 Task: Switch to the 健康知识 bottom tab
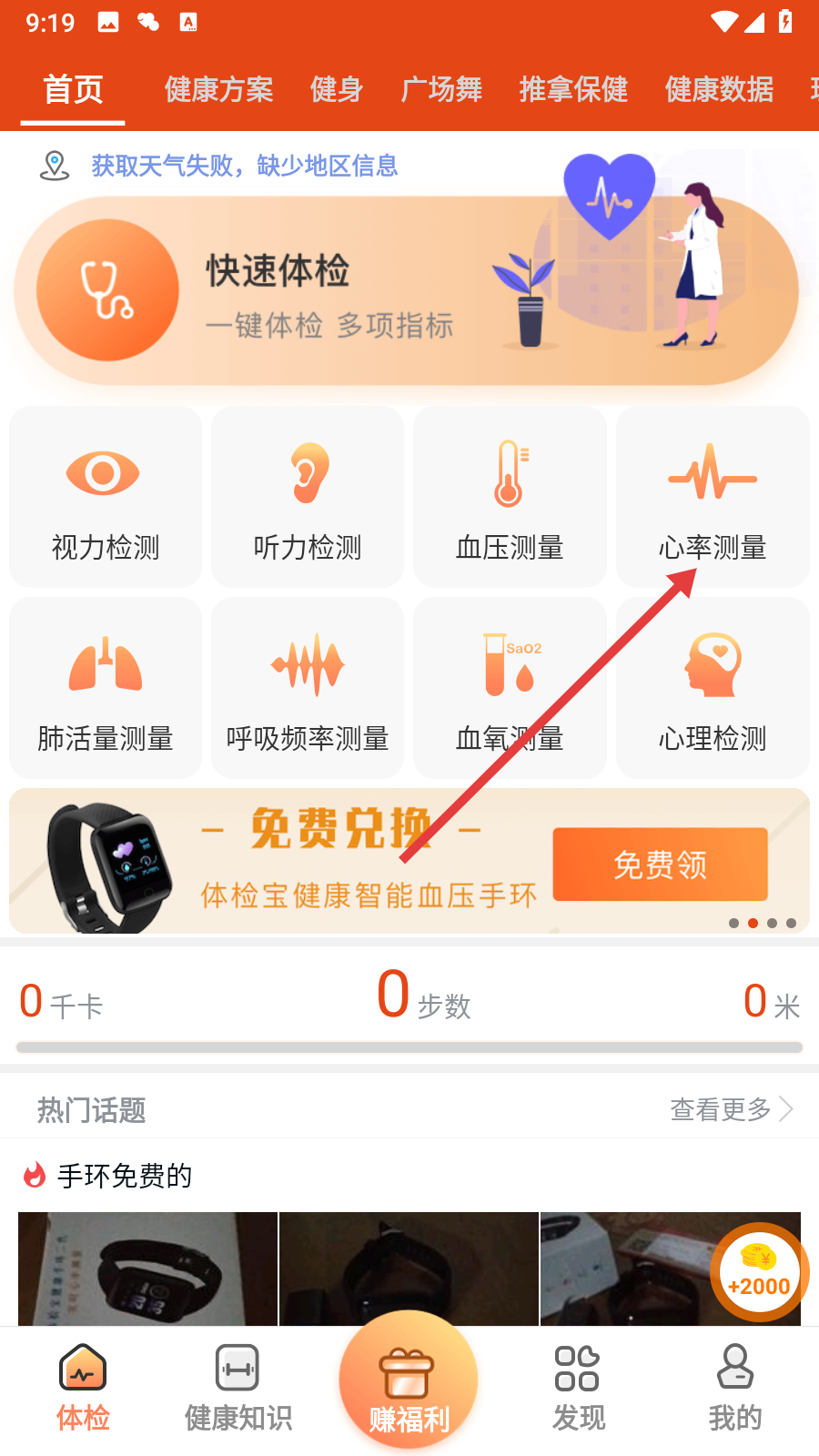coord(238,1388)
